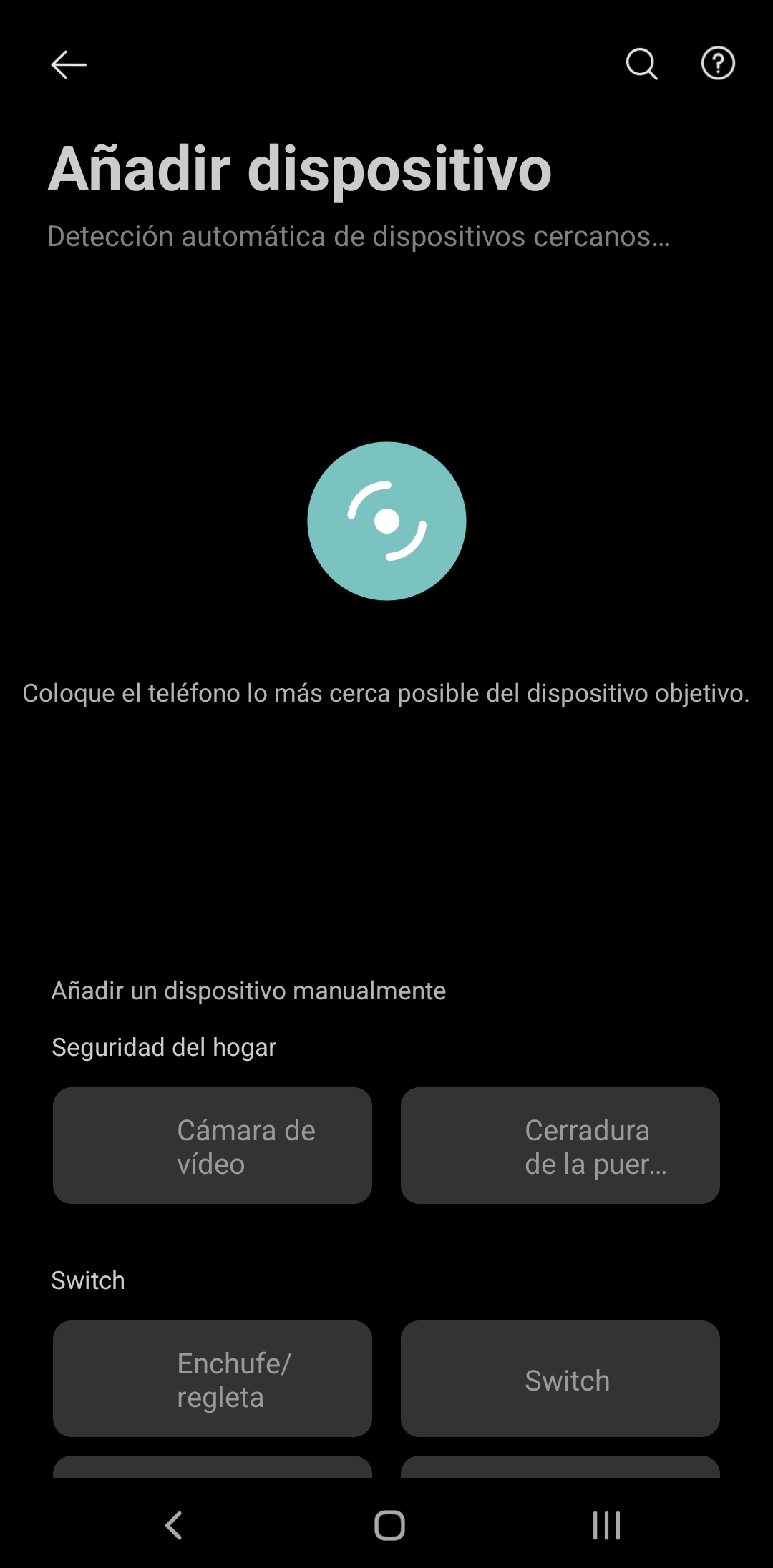
Task: Open recent apps from navigation bar
Action: 606,1525
